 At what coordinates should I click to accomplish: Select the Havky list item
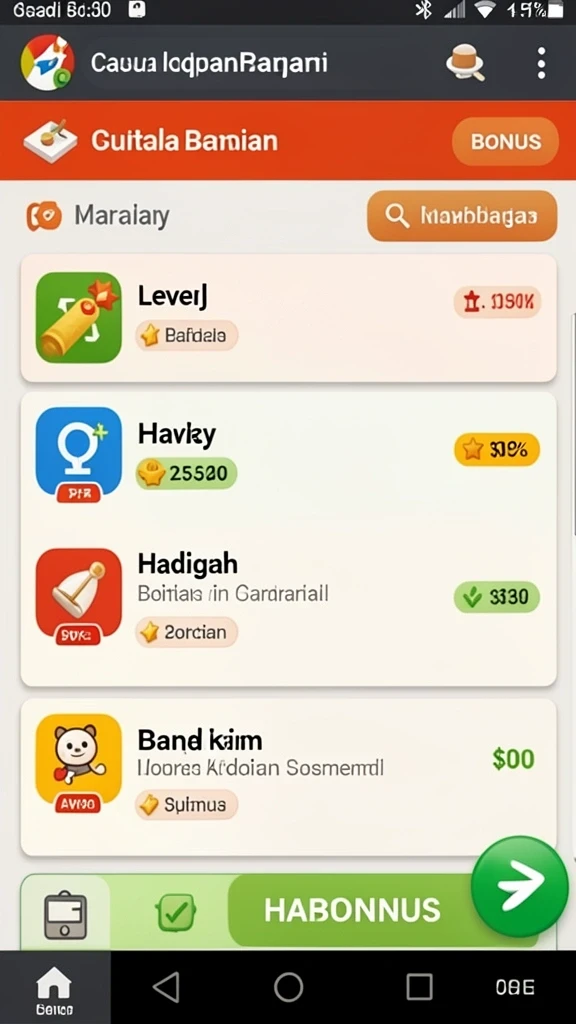coord(289,452)
